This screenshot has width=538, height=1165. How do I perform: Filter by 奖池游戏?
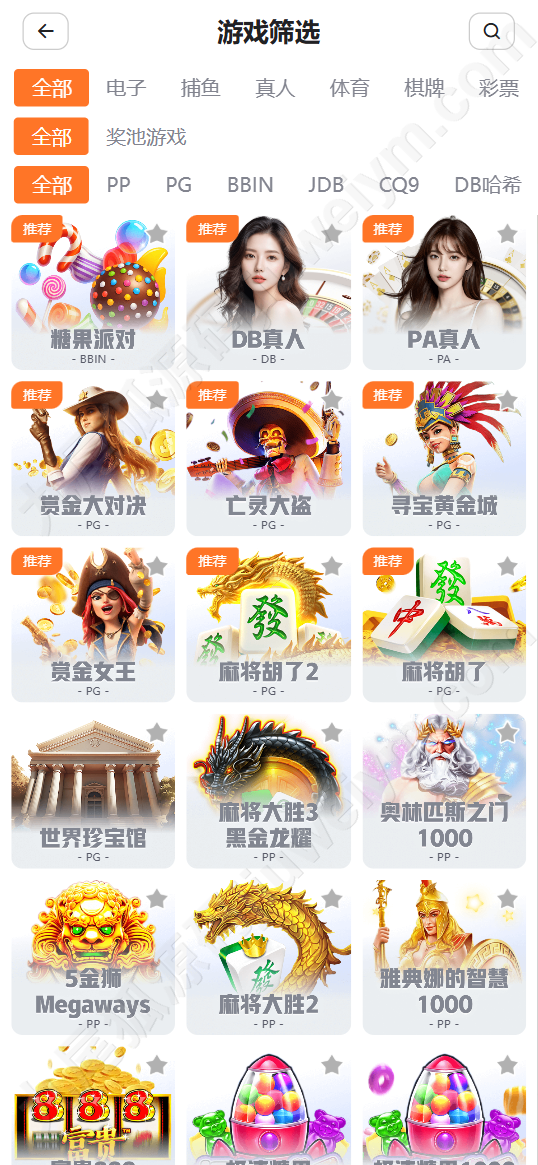point(146,137)
